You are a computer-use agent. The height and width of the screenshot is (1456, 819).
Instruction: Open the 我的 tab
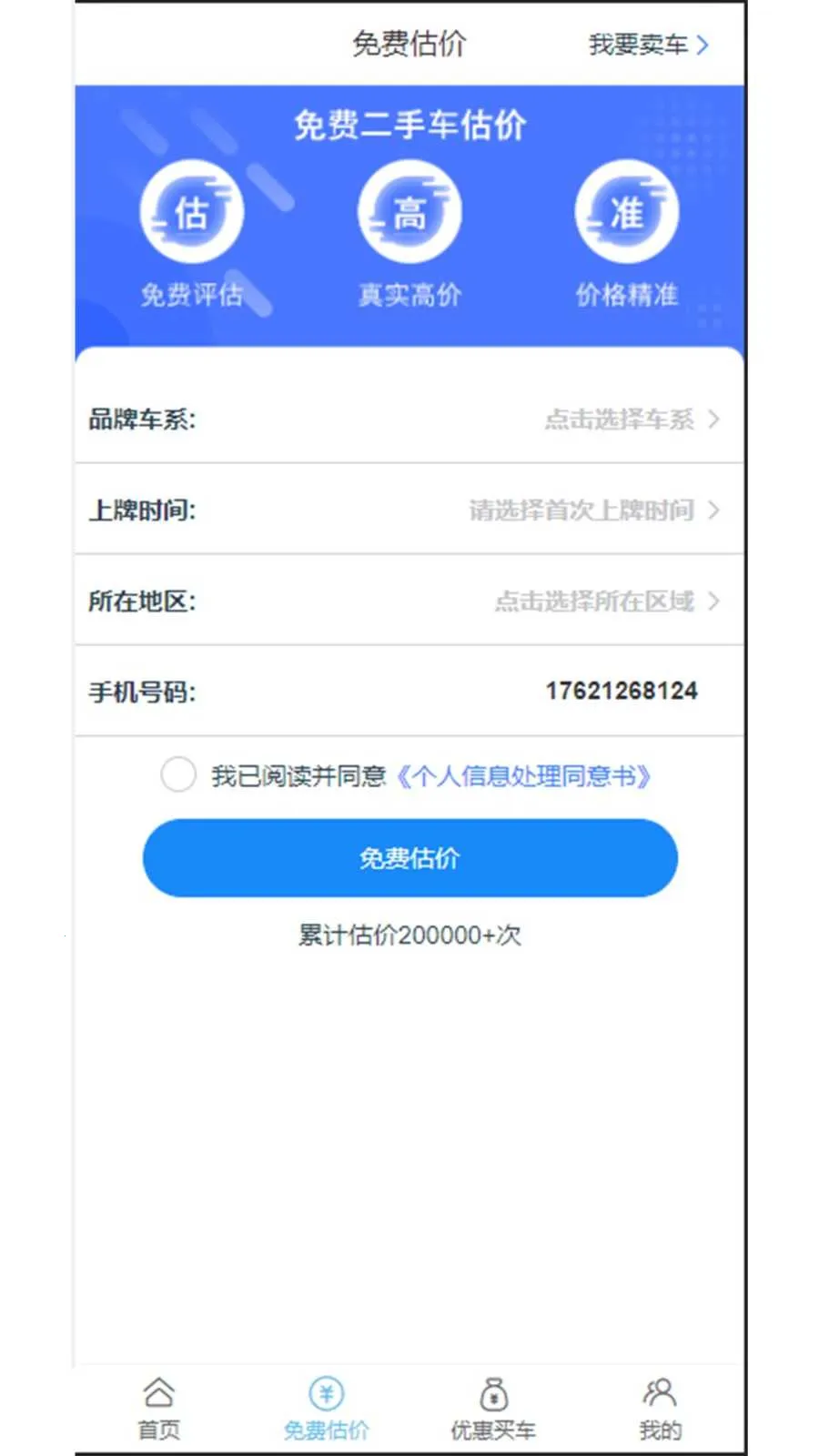click(x=660, y=1408)
